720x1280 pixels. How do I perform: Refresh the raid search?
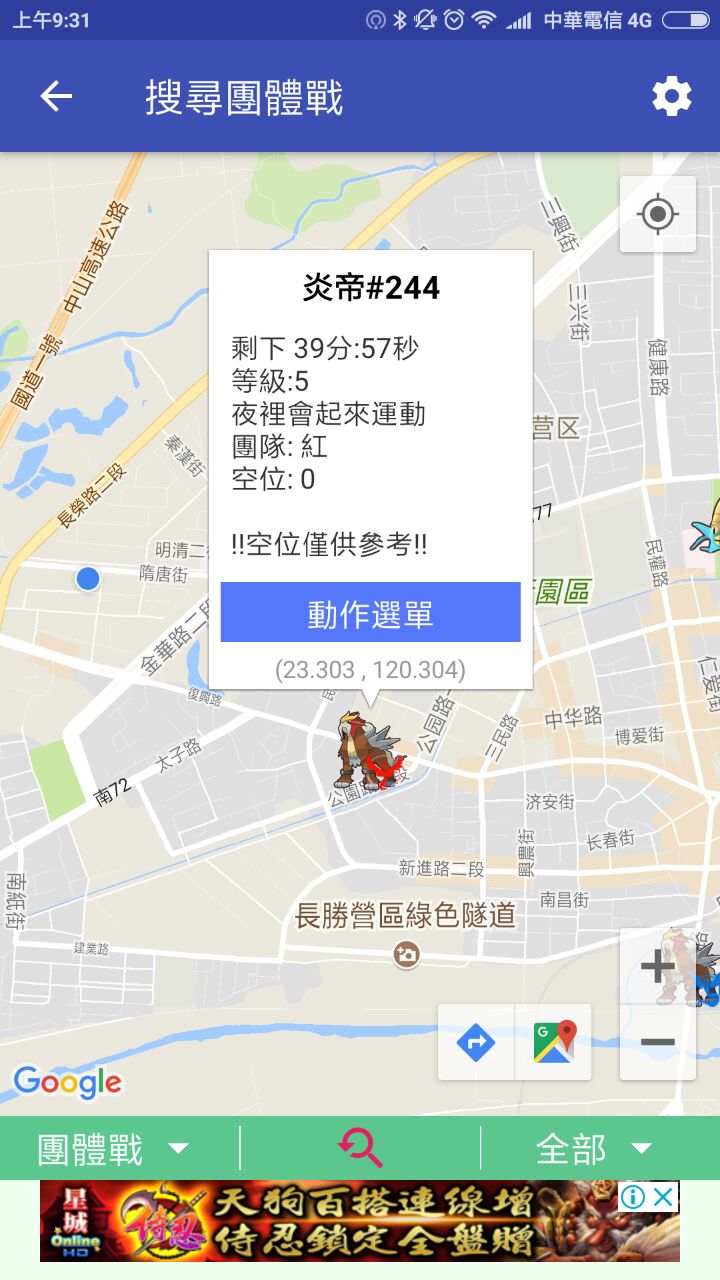pos(360,1148)
